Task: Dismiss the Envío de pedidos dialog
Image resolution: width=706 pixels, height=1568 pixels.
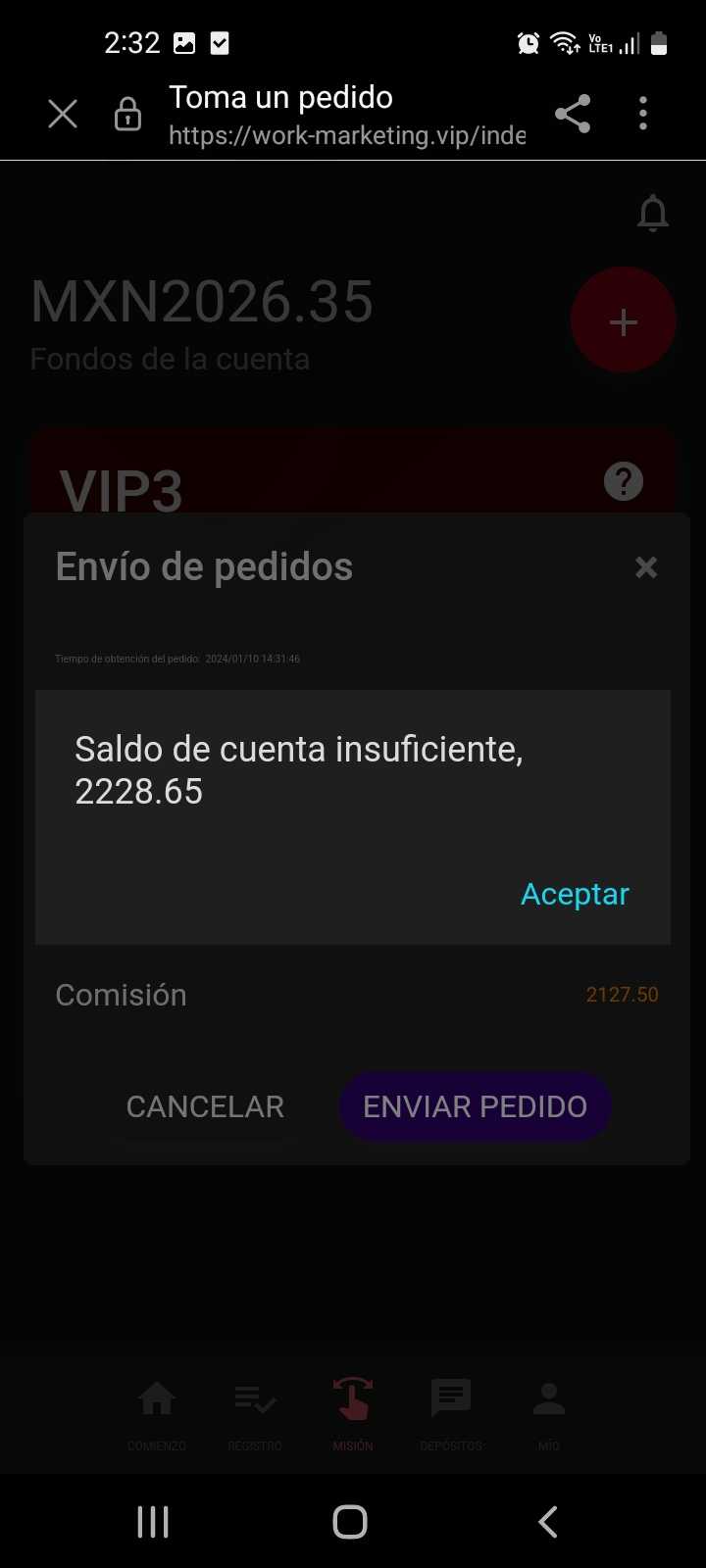Action: [646, 567]
